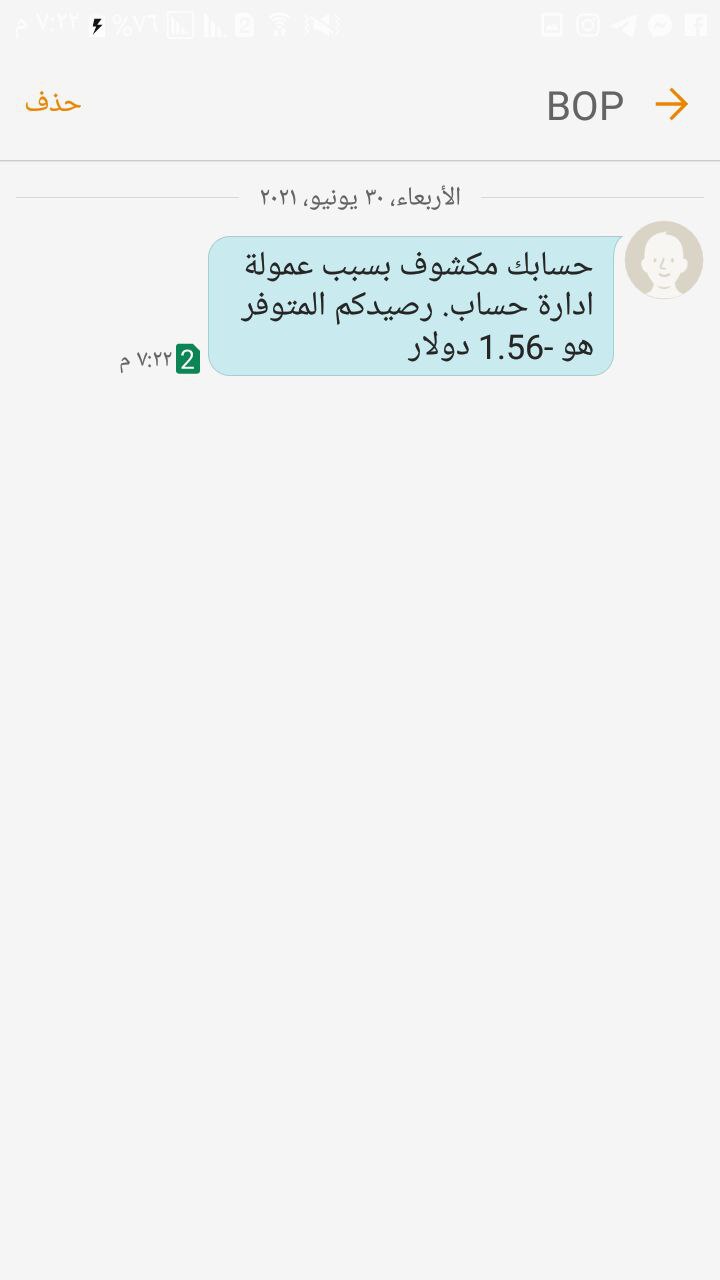This screenshot has height=1280, width=720.
Task: Open the BOP sender avatar
Action: pos(664,260)
